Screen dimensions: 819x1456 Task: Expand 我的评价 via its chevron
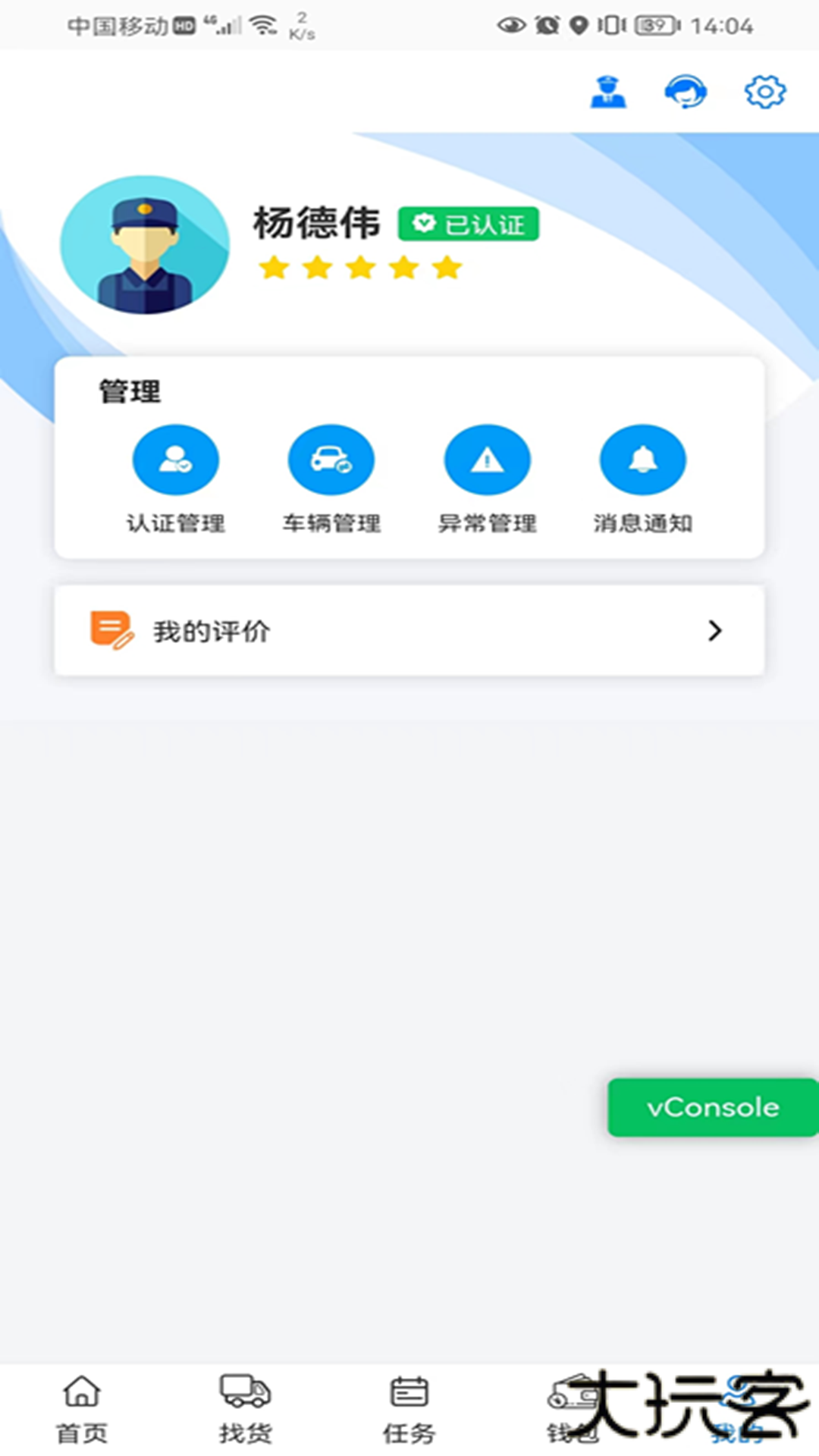(x=714, y=630)
